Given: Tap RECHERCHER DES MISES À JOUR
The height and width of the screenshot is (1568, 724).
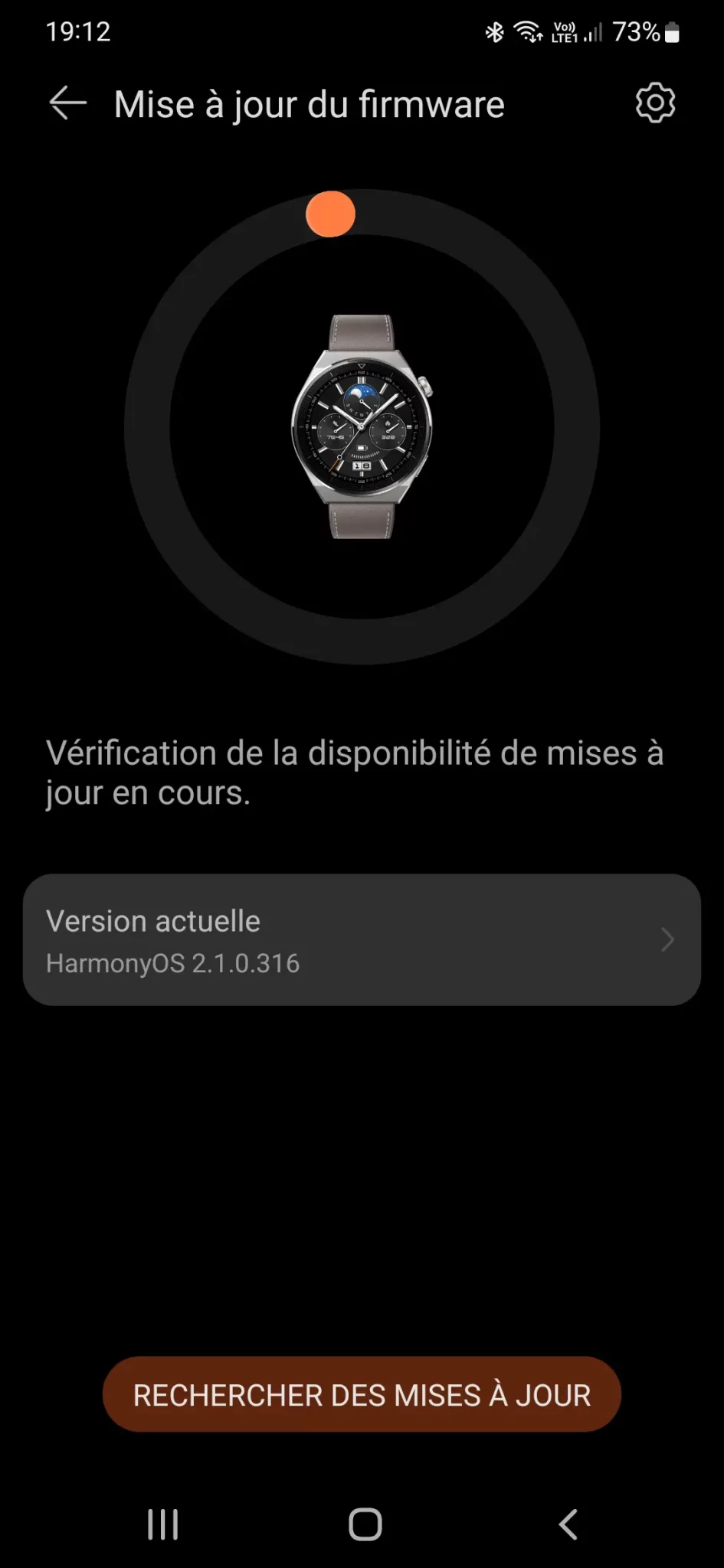Looking at the screenshot, I should (362, 1395).
